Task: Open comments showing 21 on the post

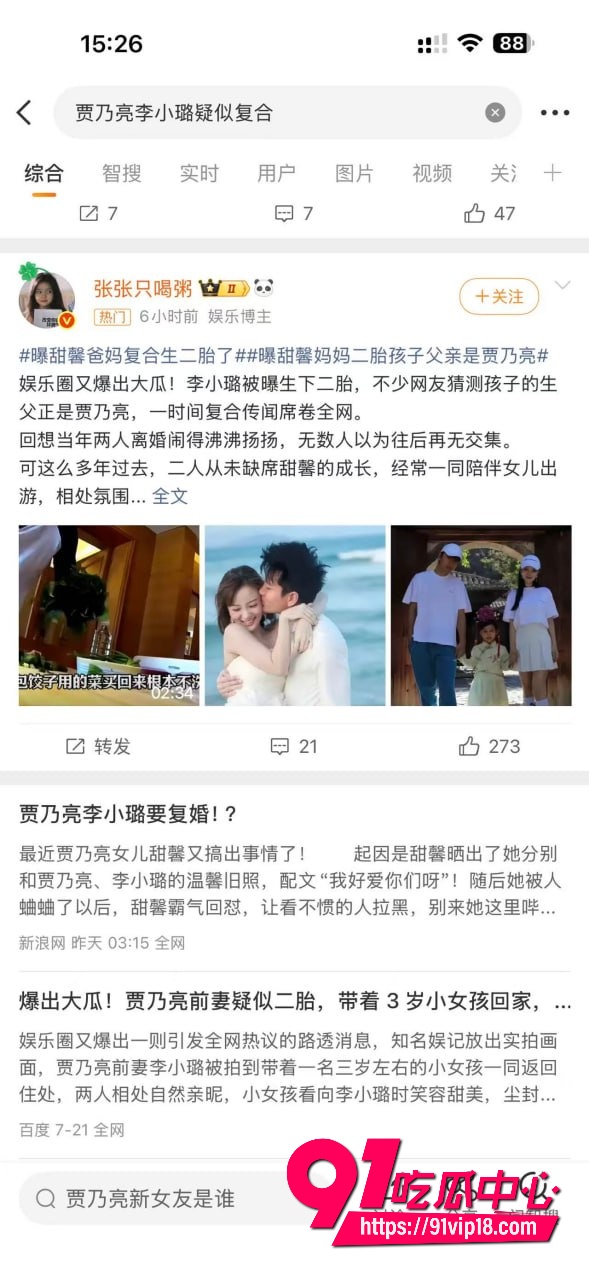Action: pos(294,746)
